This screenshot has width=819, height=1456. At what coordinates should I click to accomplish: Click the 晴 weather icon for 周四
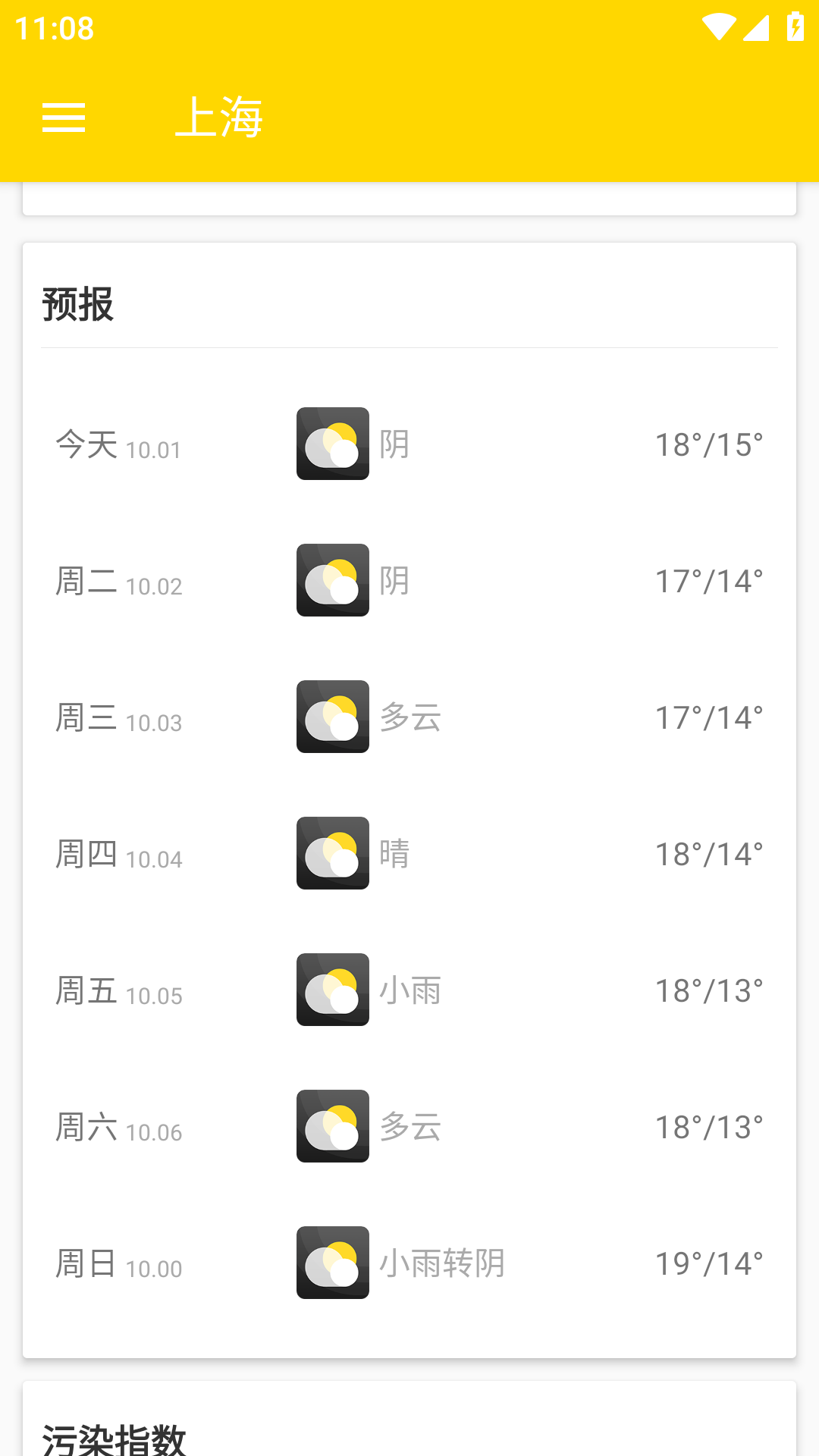pos(332,853)
